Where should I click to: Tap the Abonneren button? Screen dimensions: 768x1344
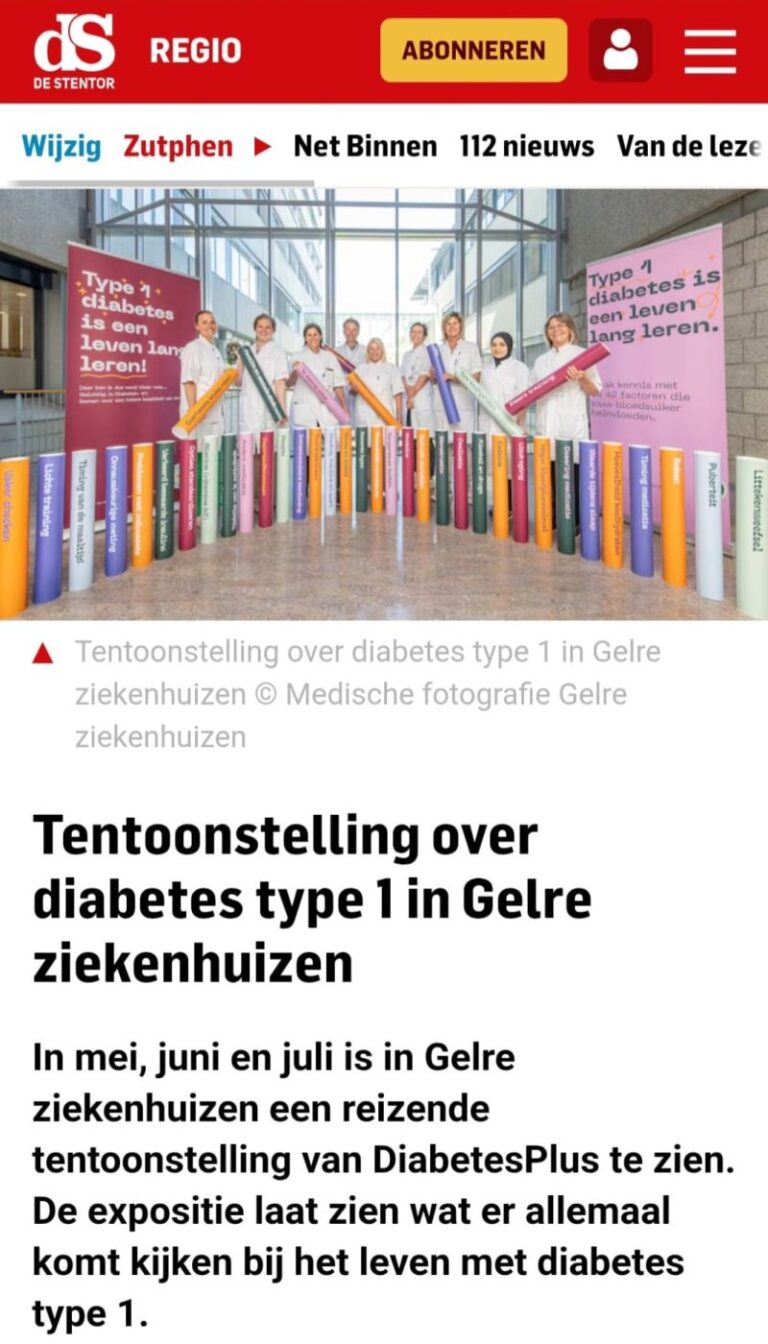pyautogui.click(x=473, y=50)
